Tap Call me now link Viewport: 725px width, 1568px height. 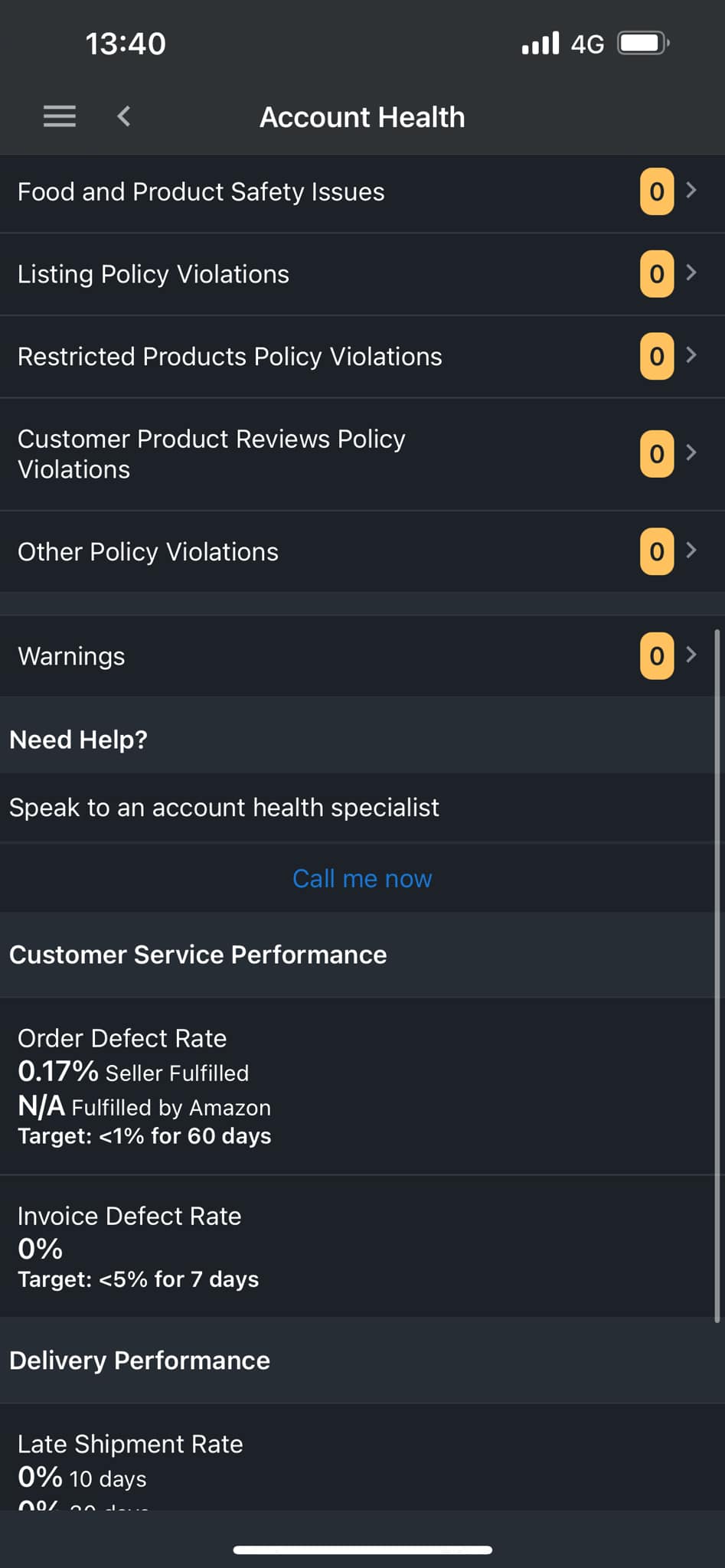362,879
